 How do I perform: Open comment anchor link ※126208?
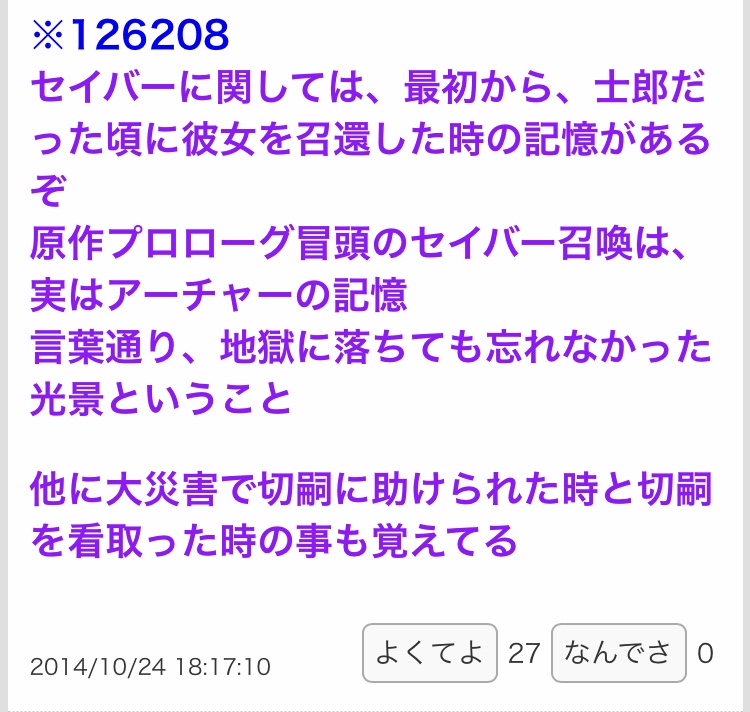pos(130,37)
